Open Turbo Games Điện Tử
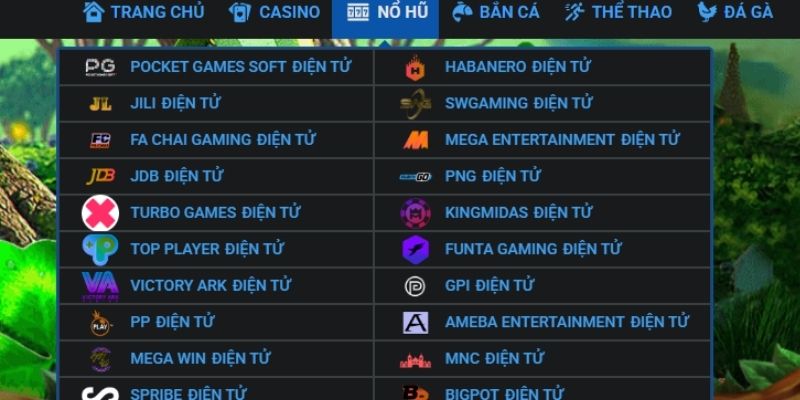This screenshot has height=400, width=800. [214, 212]
